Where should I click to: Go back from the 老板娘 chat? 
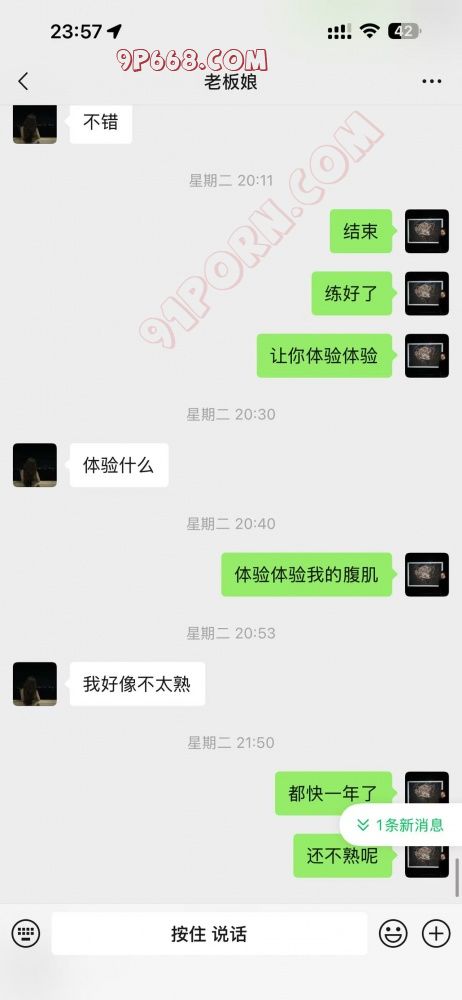click(x=24, y=81)
